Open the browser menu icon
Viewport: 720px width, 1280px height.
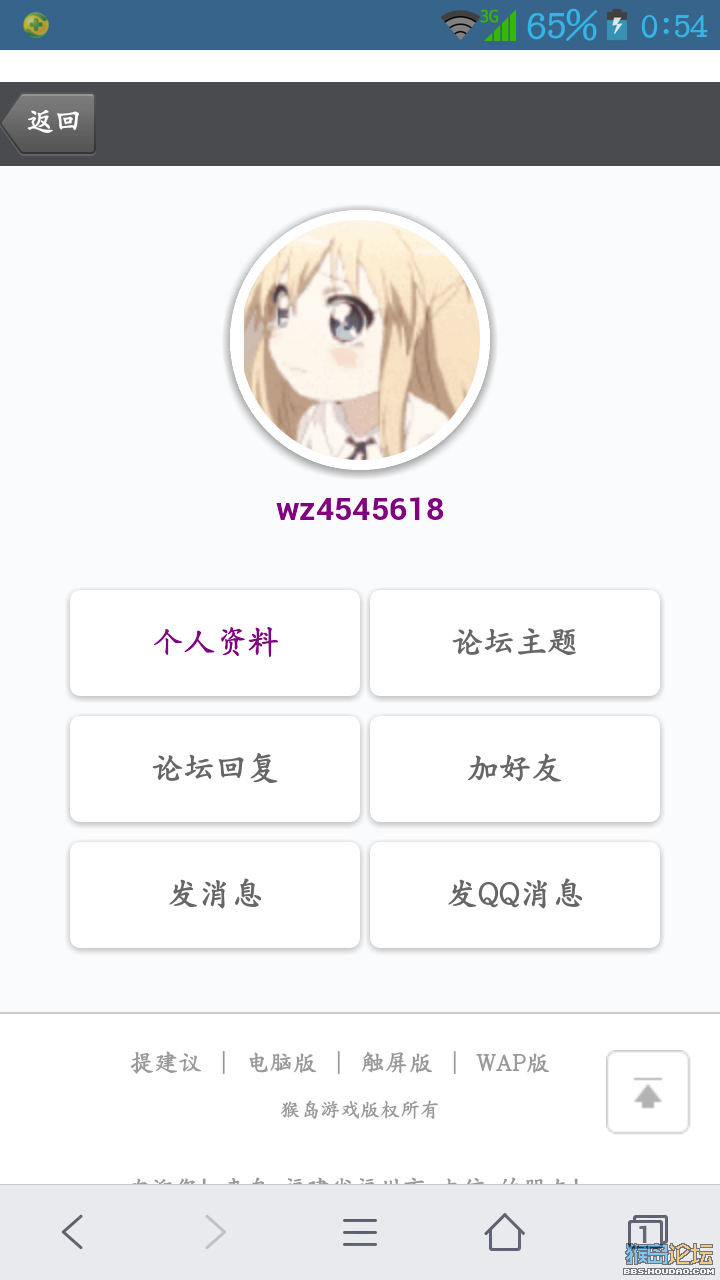(360, 1232)
